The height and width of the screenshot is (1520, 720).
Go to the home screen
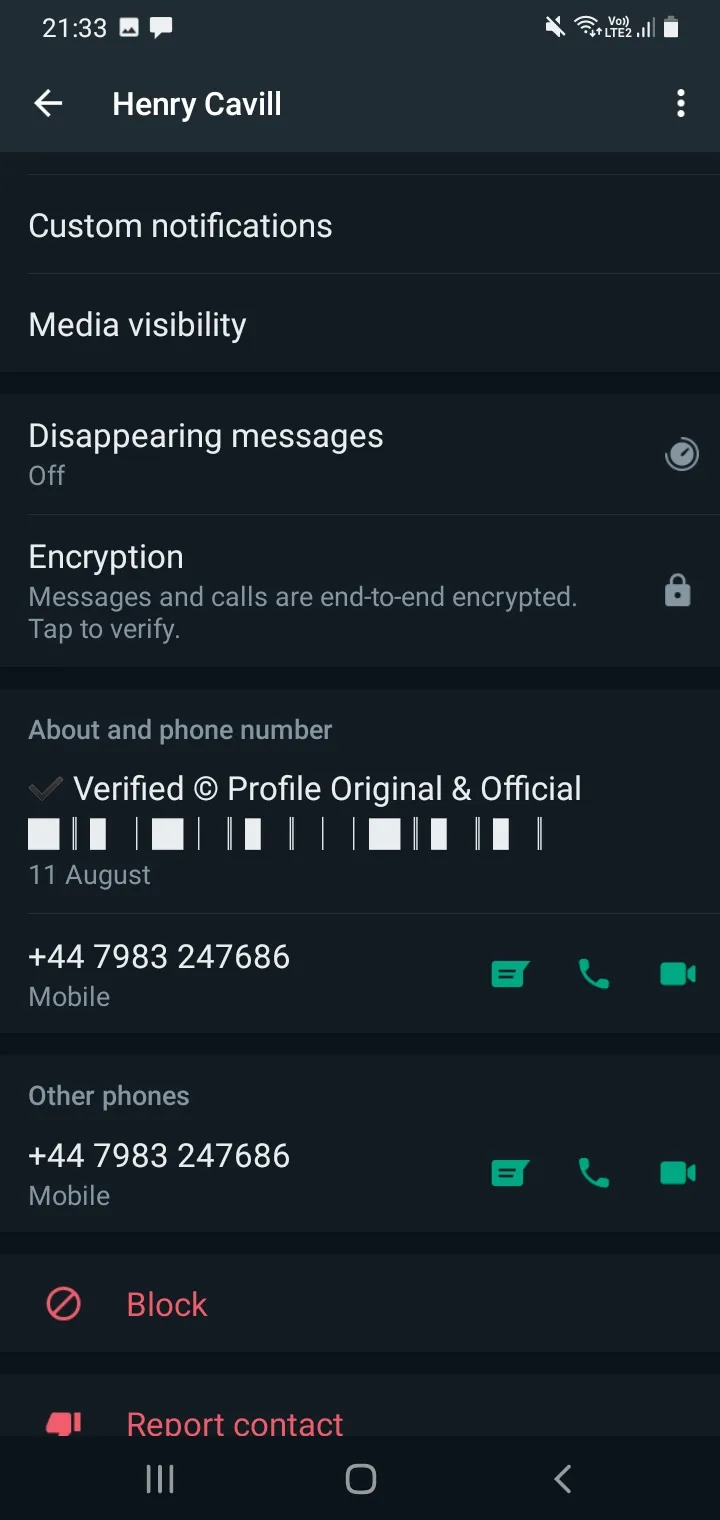(x=360, y=1479)
